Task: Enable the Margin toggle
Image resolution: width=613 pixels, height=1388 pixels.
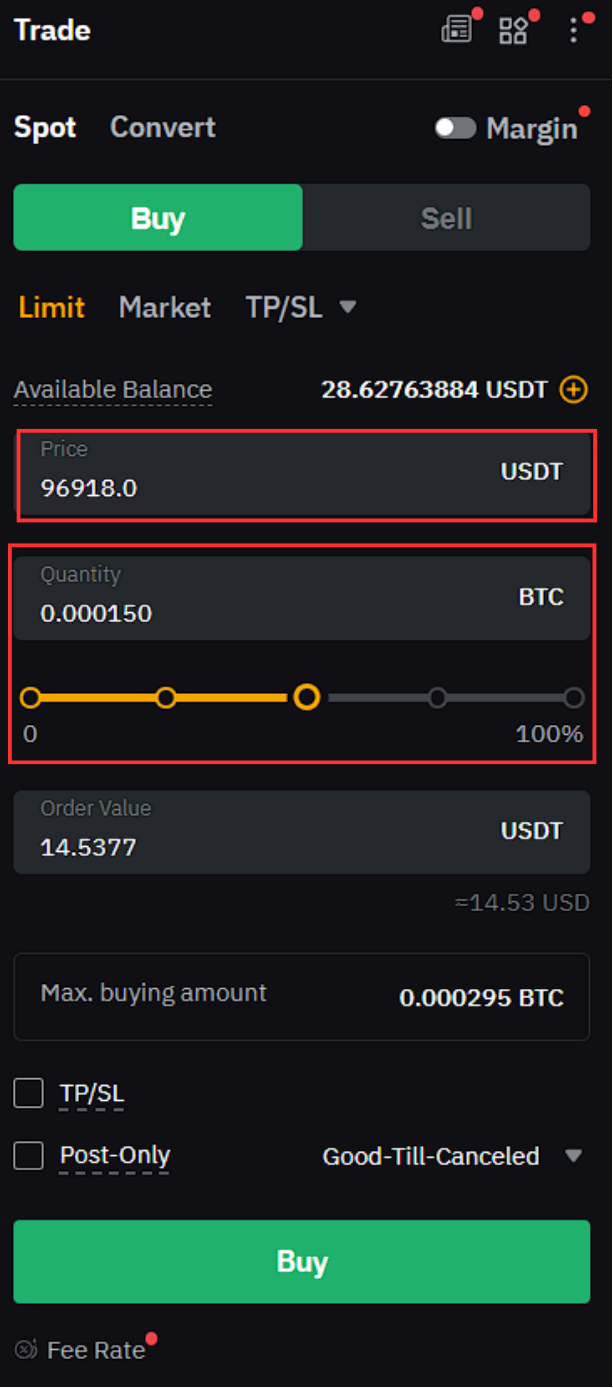Action: tap(455, 128)
